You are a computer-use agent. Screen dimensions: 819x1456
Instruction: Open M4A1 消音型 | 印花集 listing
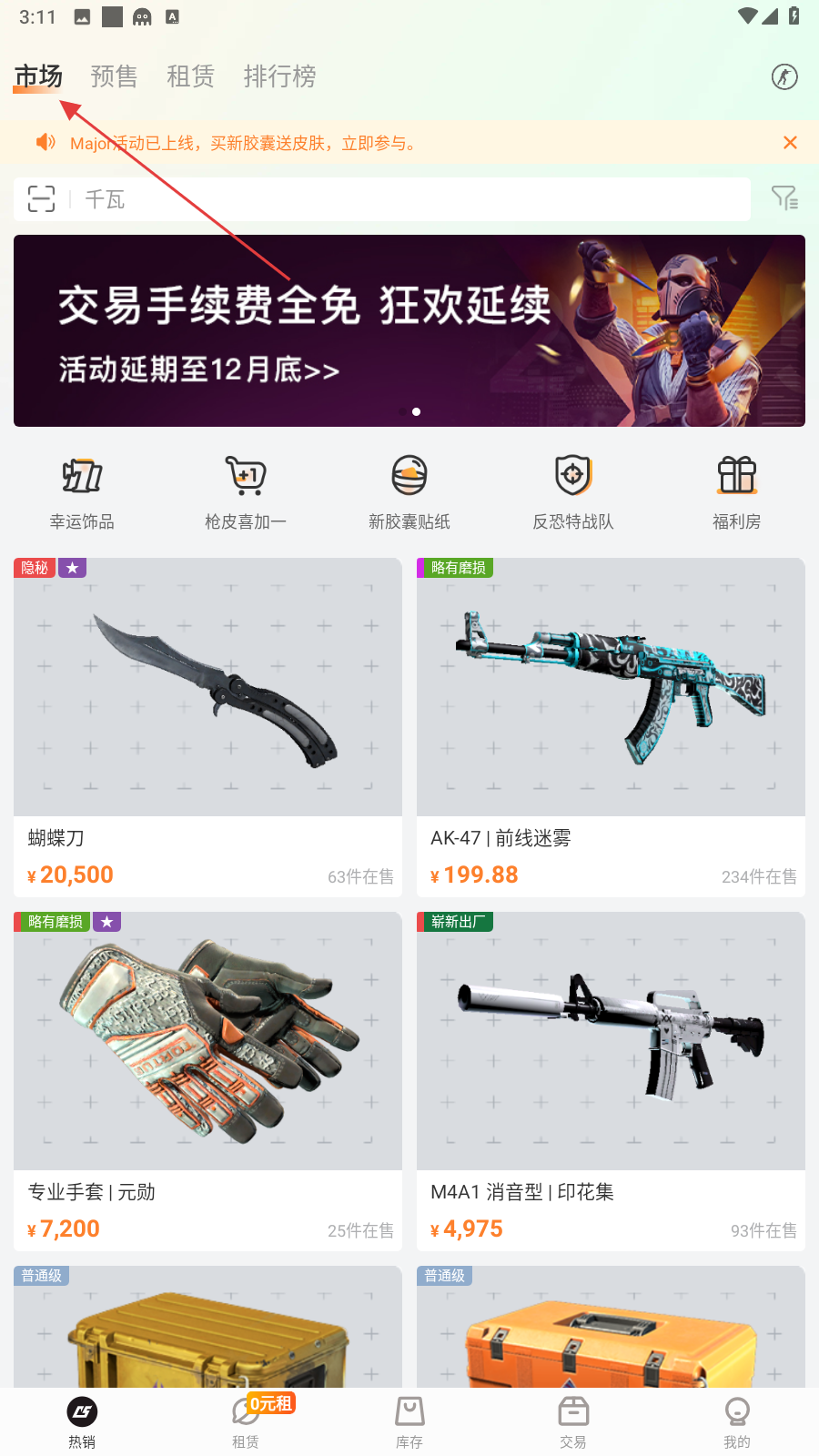[x=611, y=1080]
